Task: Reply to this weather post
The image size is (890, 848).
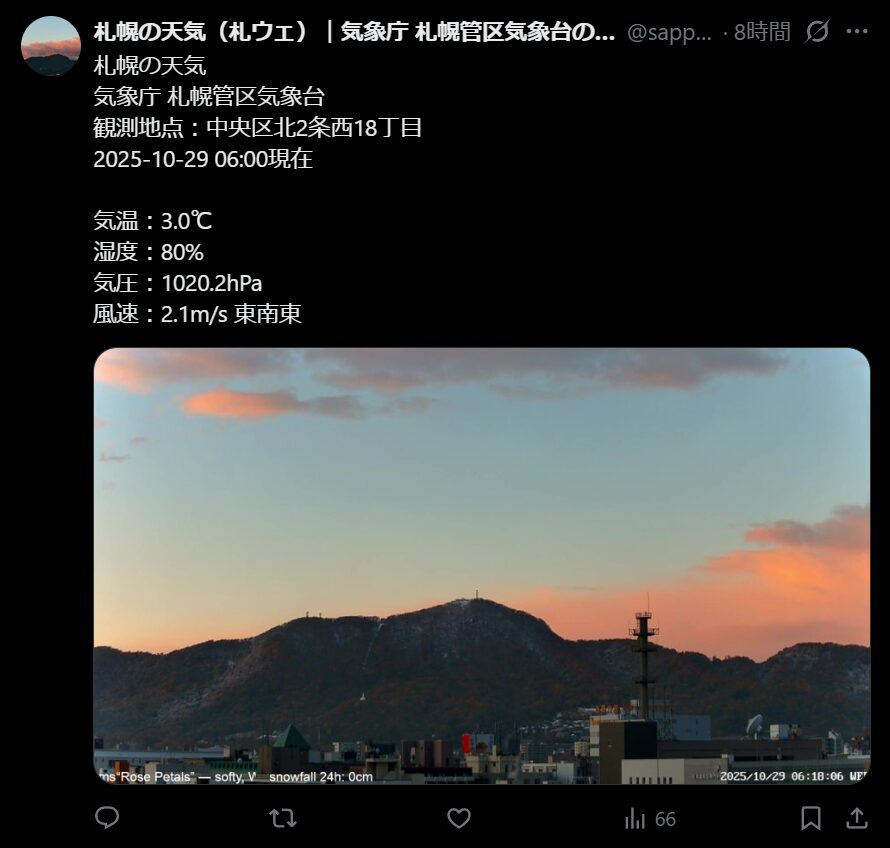Action: click(x=107, y=819)
